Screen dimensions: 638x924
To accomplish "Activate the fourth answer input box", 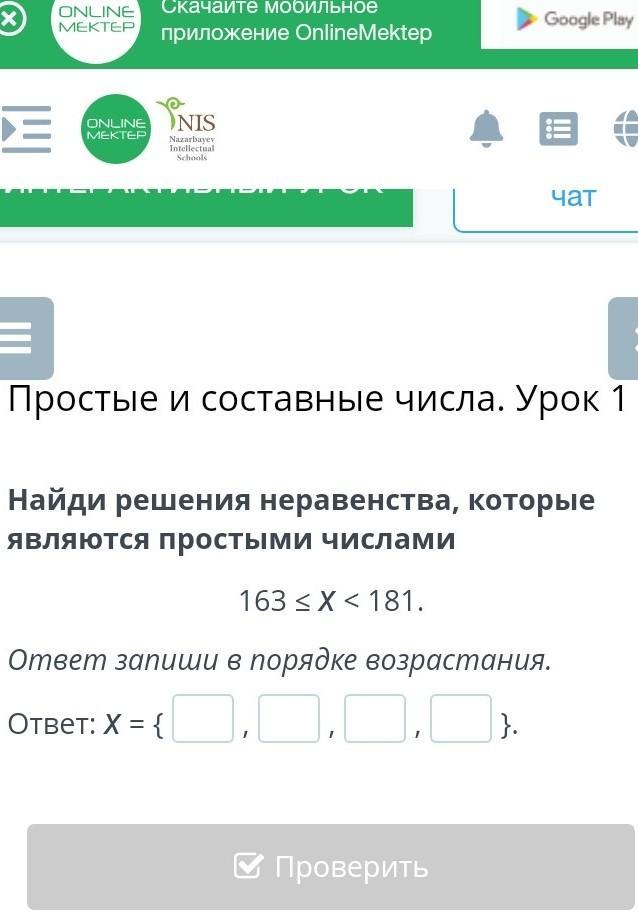I will [x=461, y=719].
